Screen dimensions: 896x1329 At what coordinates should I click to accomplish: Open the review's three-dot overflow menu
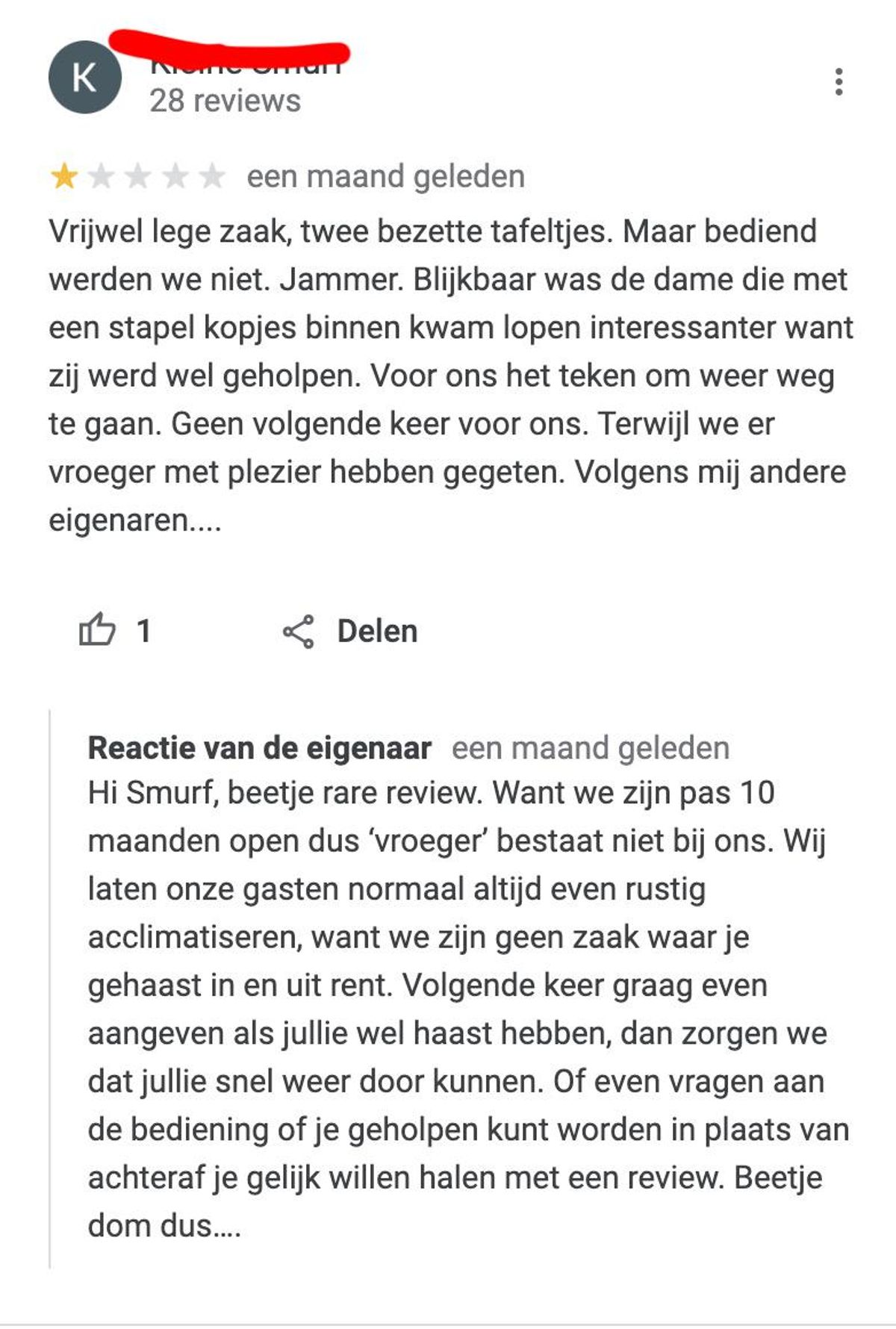tap(839, 81)
